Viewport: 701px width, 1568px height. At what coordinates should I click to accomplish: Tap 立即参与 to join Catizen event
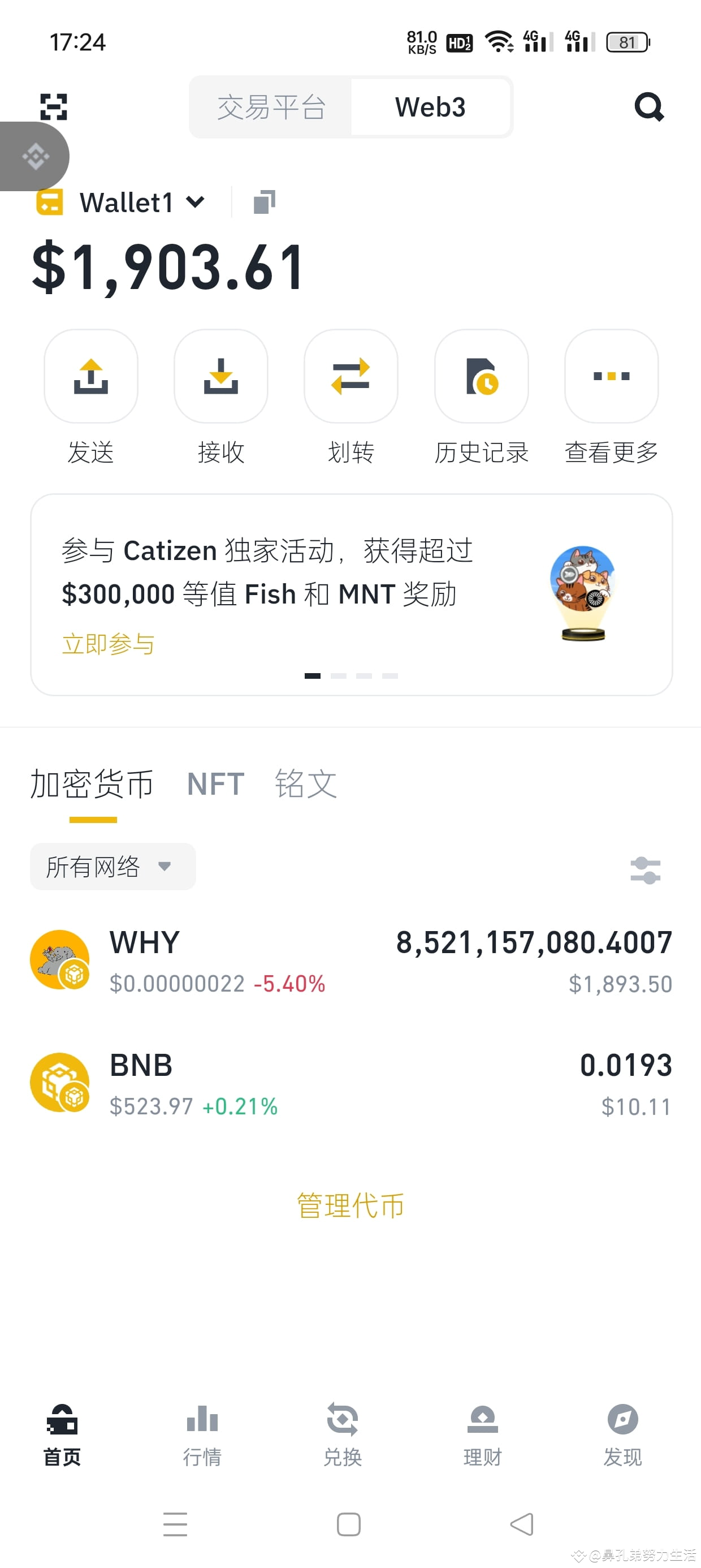pos(108,643)
